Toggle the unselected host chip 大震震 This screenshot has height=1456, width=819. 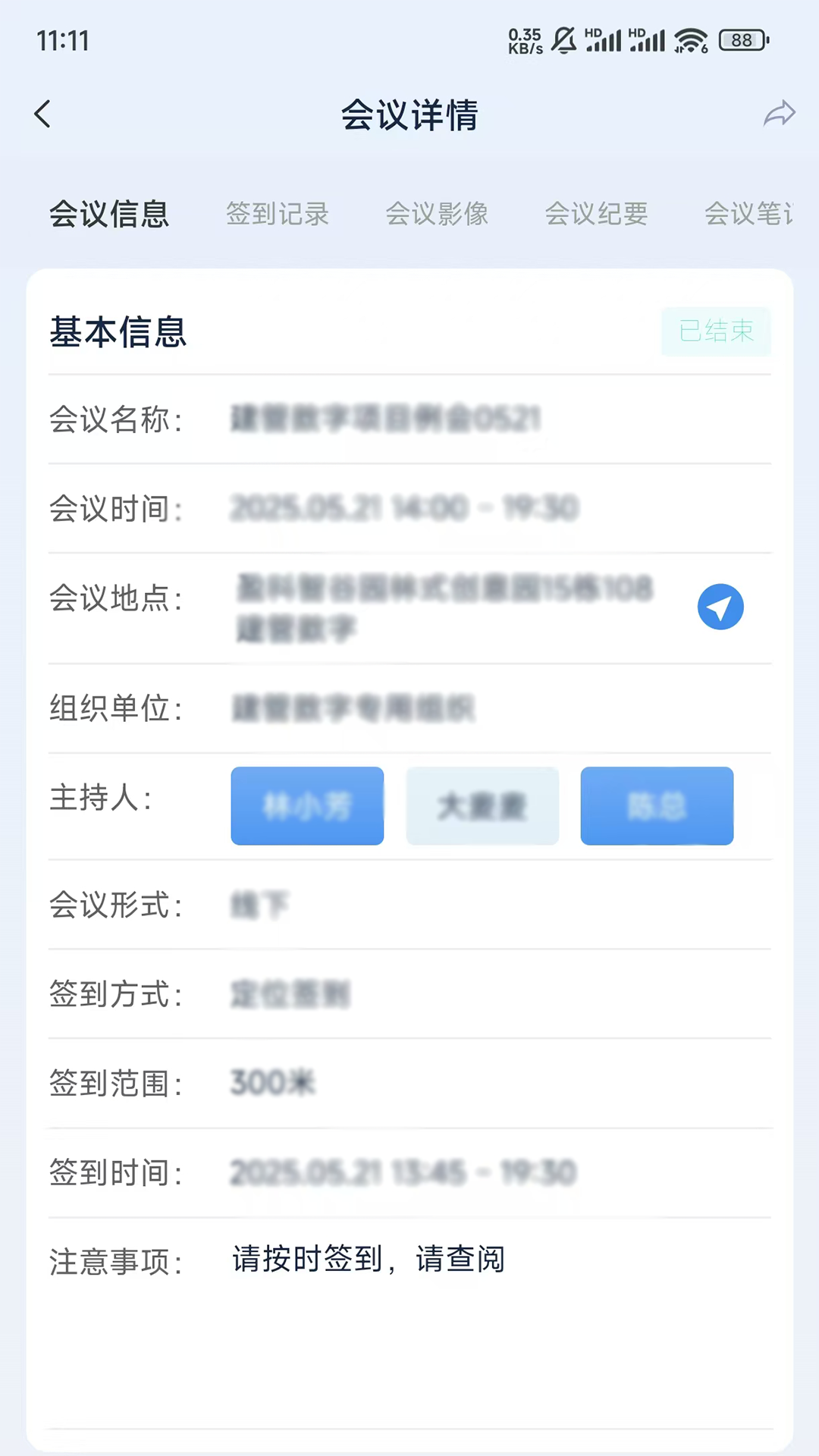pos(482,806)
